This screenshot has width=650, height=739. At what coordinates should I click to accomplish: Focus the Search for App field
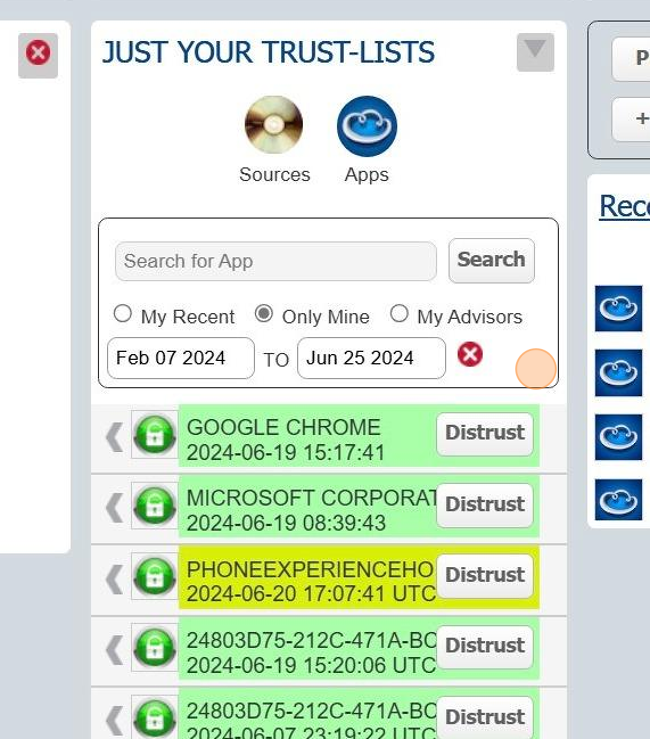point(276,261)
